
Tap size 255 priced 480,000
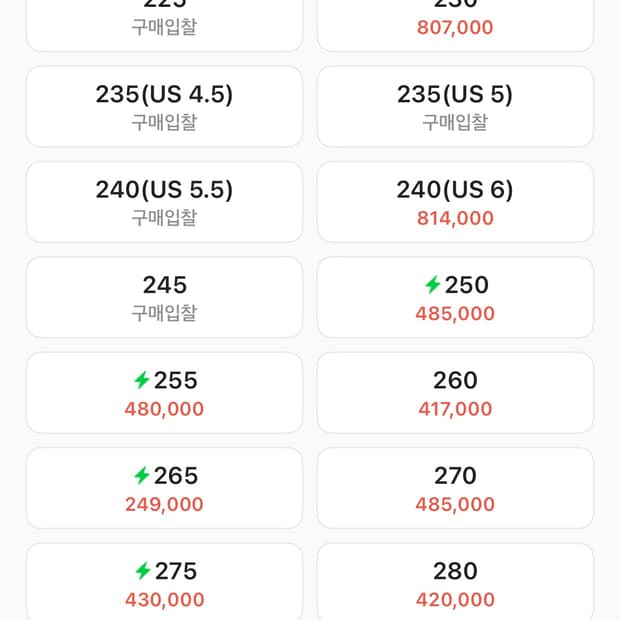click(164, 393)
